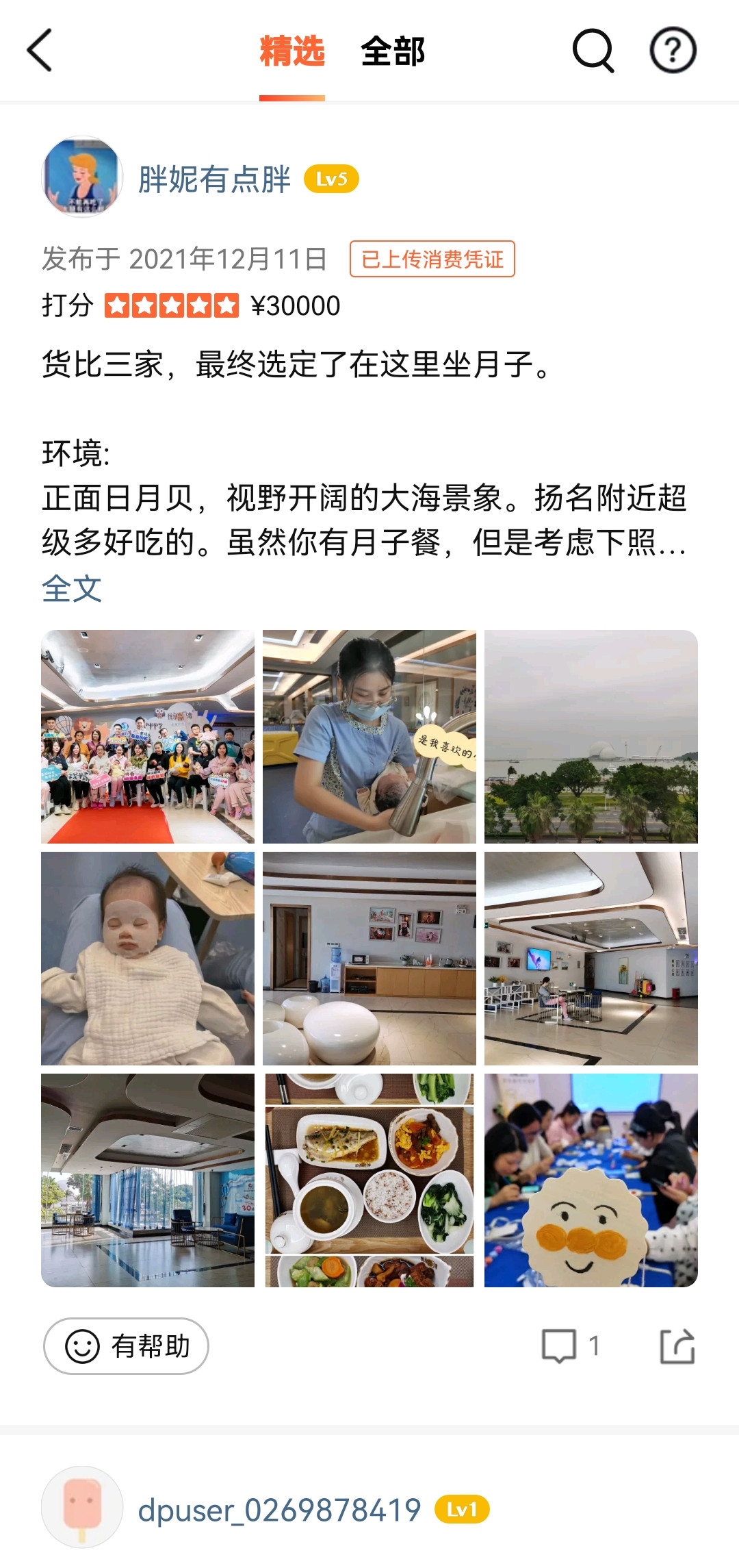View the baby with face mask photo
Viewport: 739px width, 1568px height.
click(148, 959)
